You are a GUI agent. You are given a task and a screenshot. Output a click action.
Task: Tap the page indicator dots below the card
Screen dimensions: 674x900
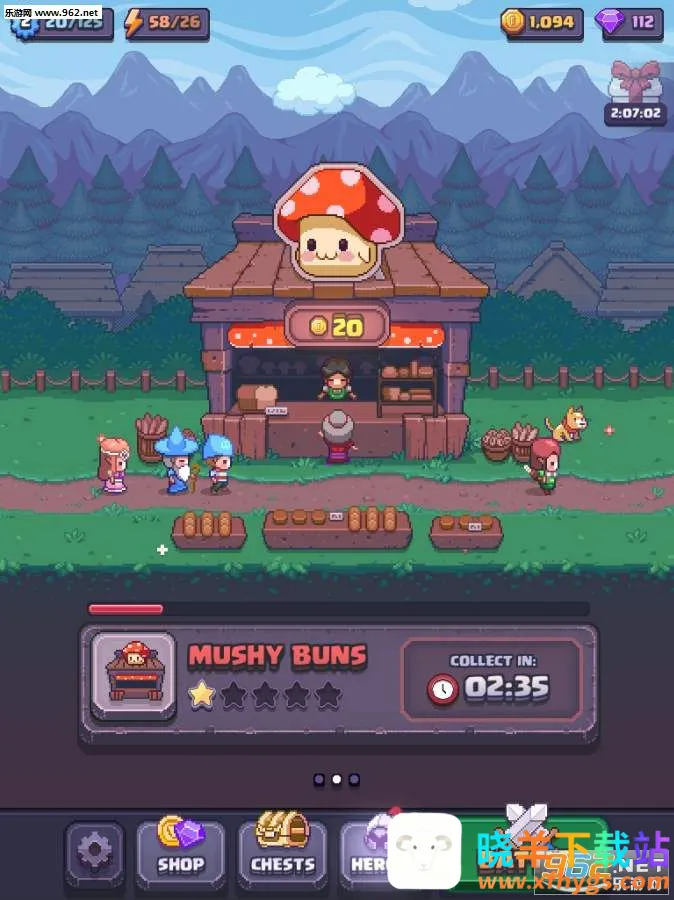pyautogui.click(x=336, y=779)
